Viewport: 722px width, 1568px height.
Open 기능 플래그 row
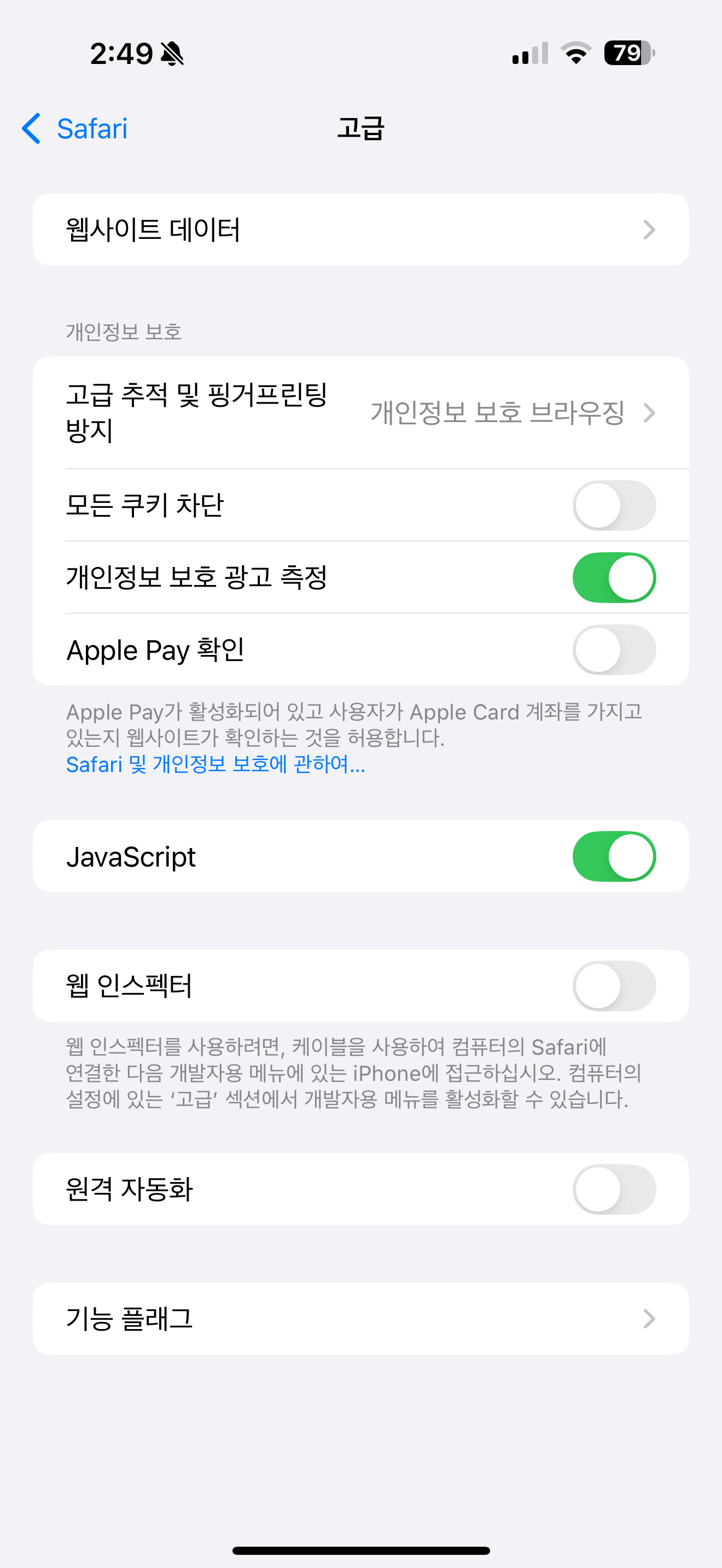coord(360,1319)
